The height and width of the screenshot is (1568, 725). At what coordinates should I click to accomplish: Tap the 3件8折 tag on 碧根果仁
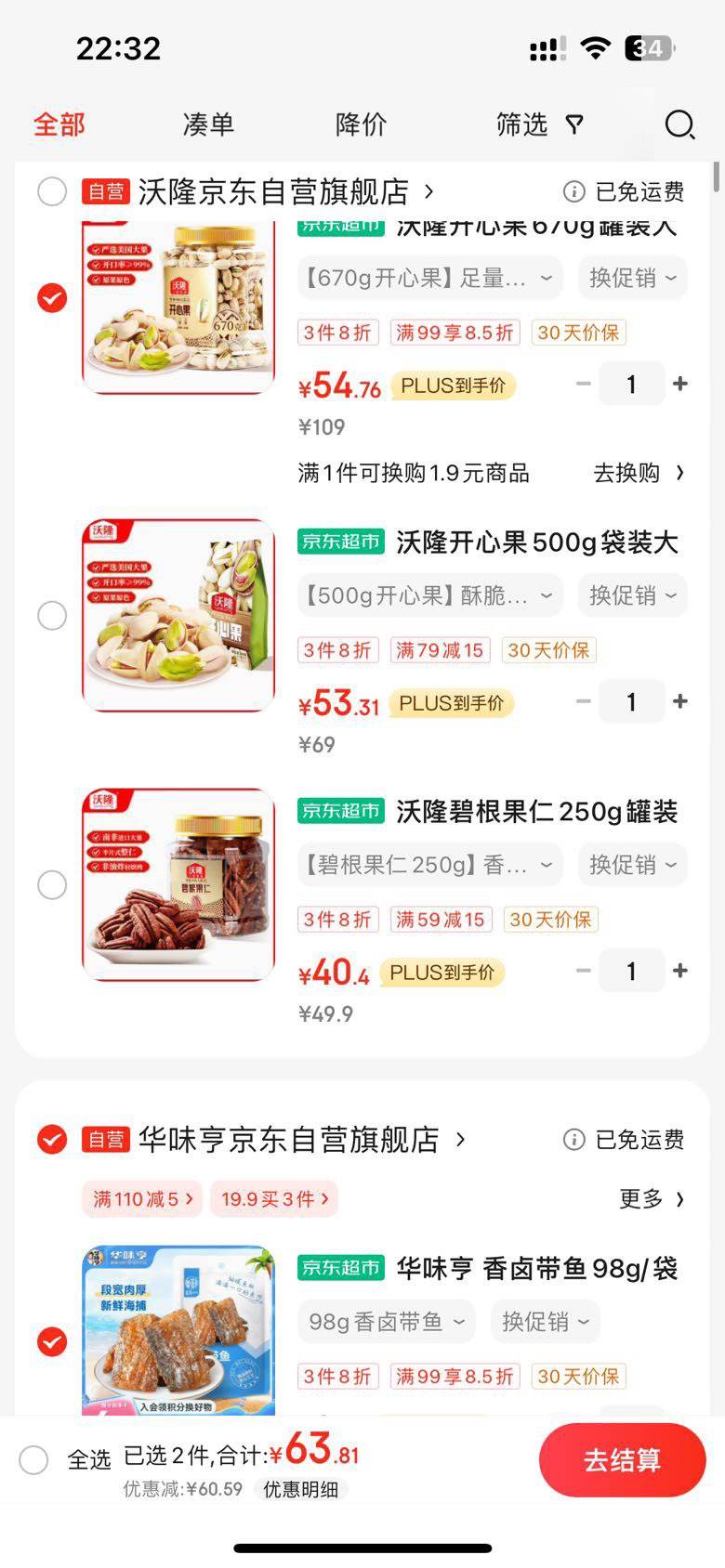337,920
